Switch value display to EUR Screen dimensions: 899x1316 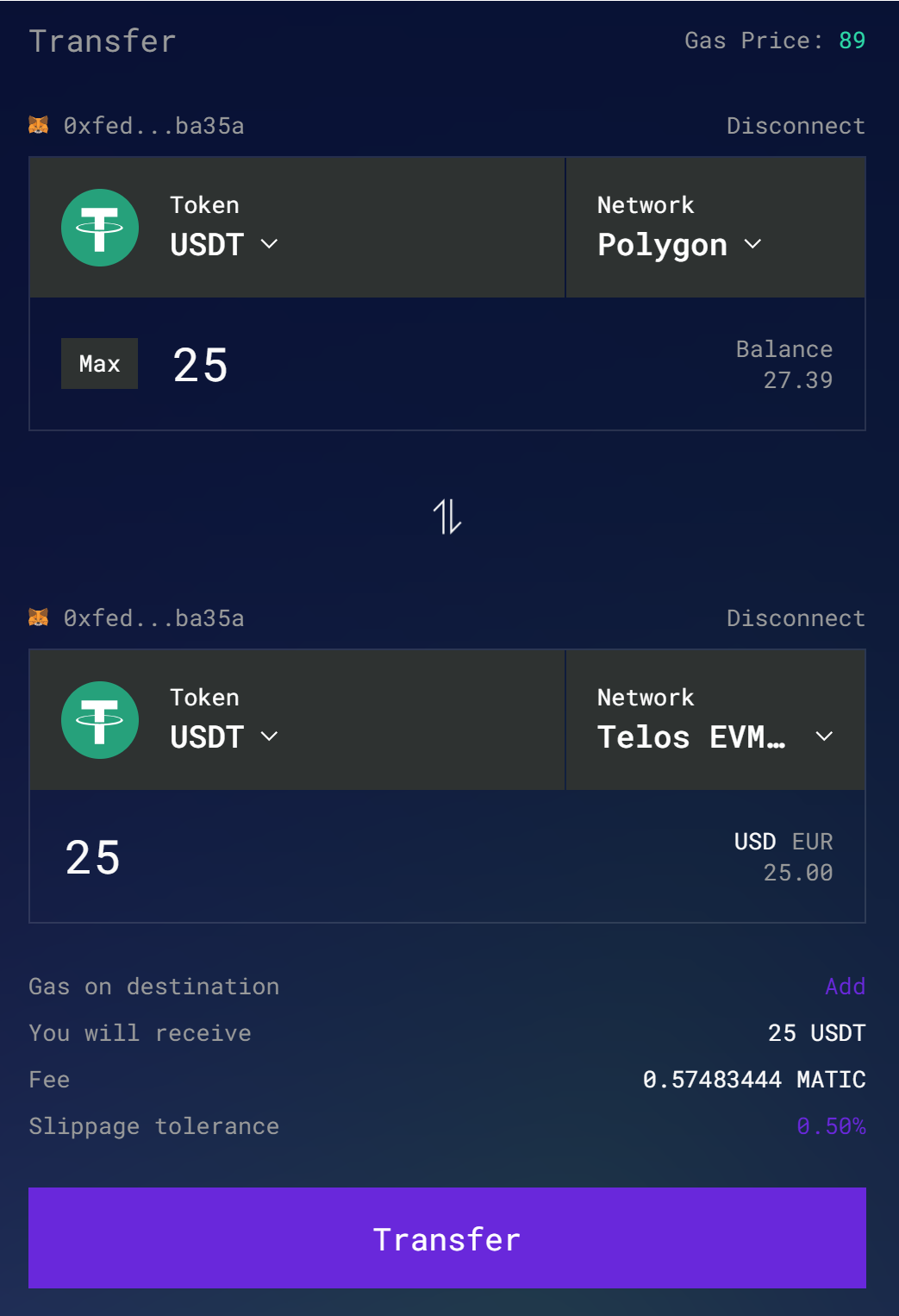tap(812, 842)
